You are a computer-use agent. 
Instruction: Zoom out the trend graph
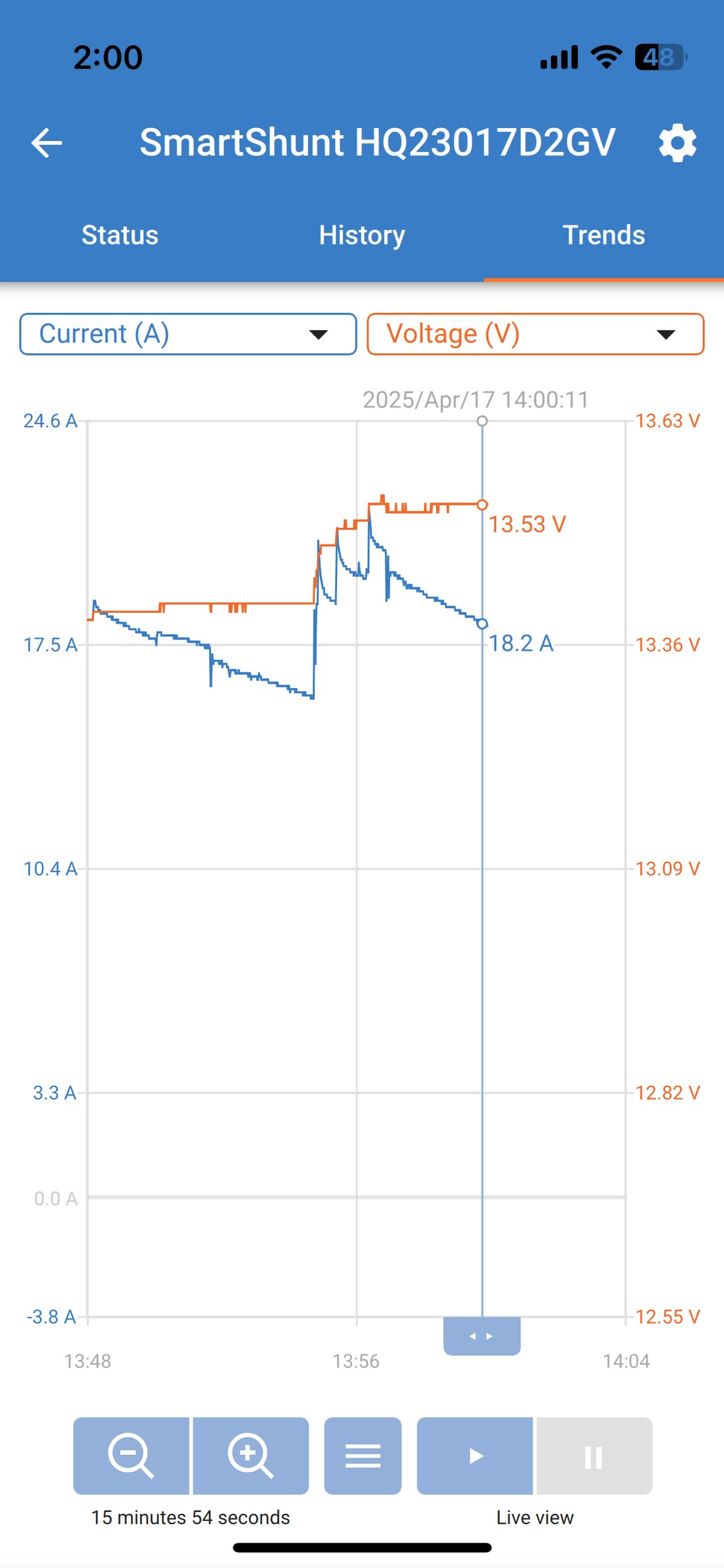(x=131, y=1456)
